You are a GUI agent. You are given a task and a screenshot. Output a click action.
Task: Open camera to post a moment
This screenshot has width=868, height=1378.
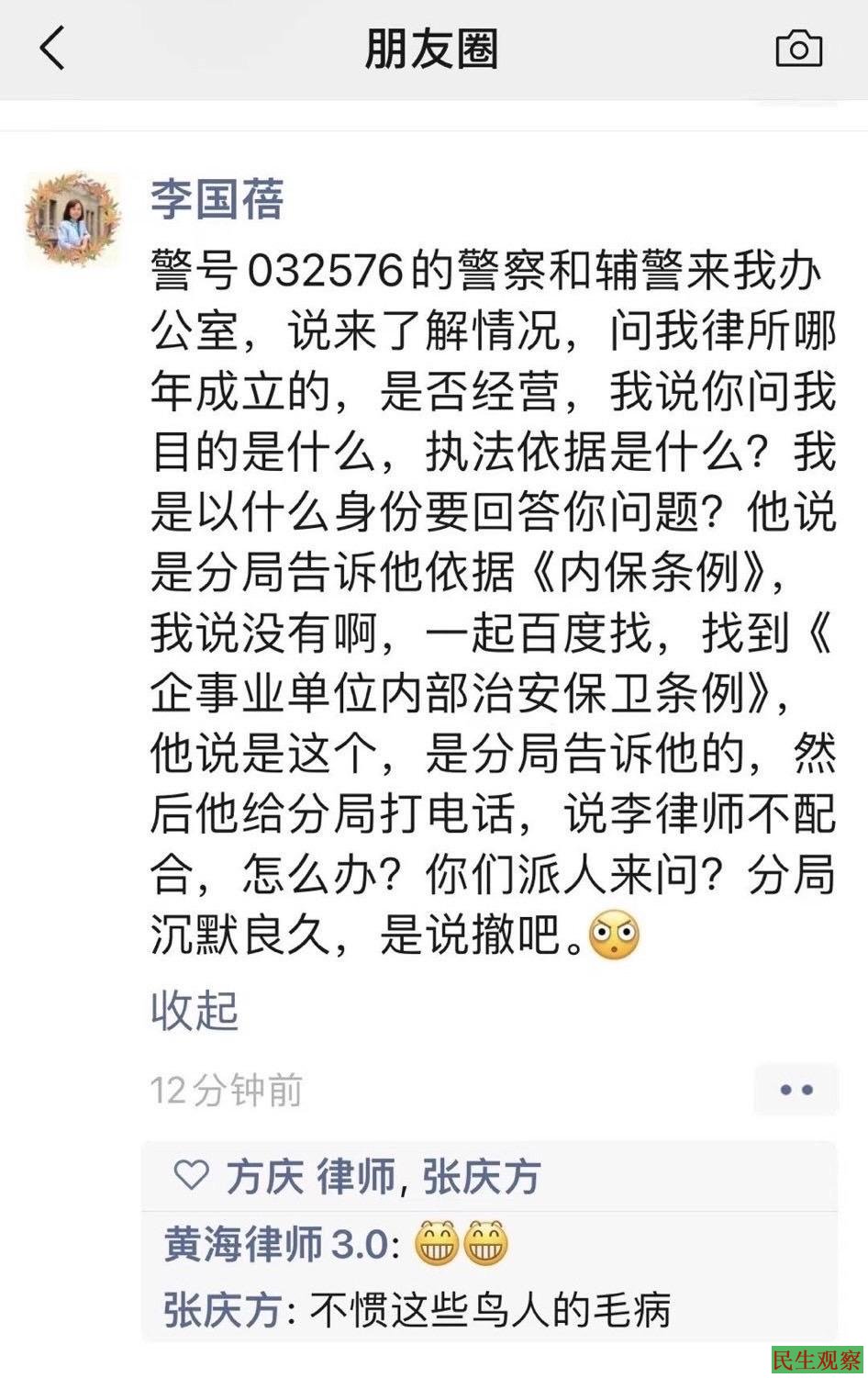[798, 49]
